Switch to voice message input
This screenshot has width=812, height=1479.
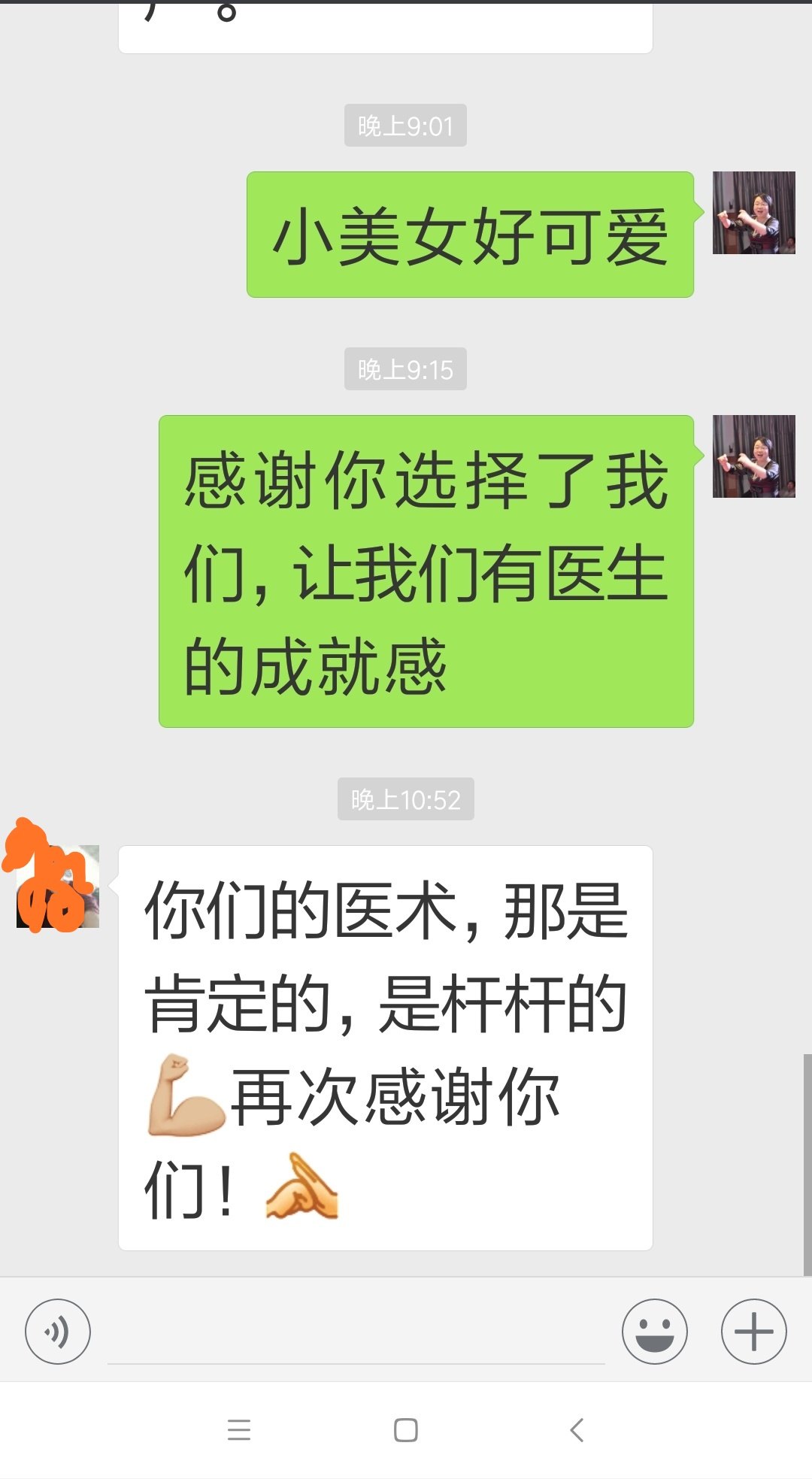point(58,1332)
